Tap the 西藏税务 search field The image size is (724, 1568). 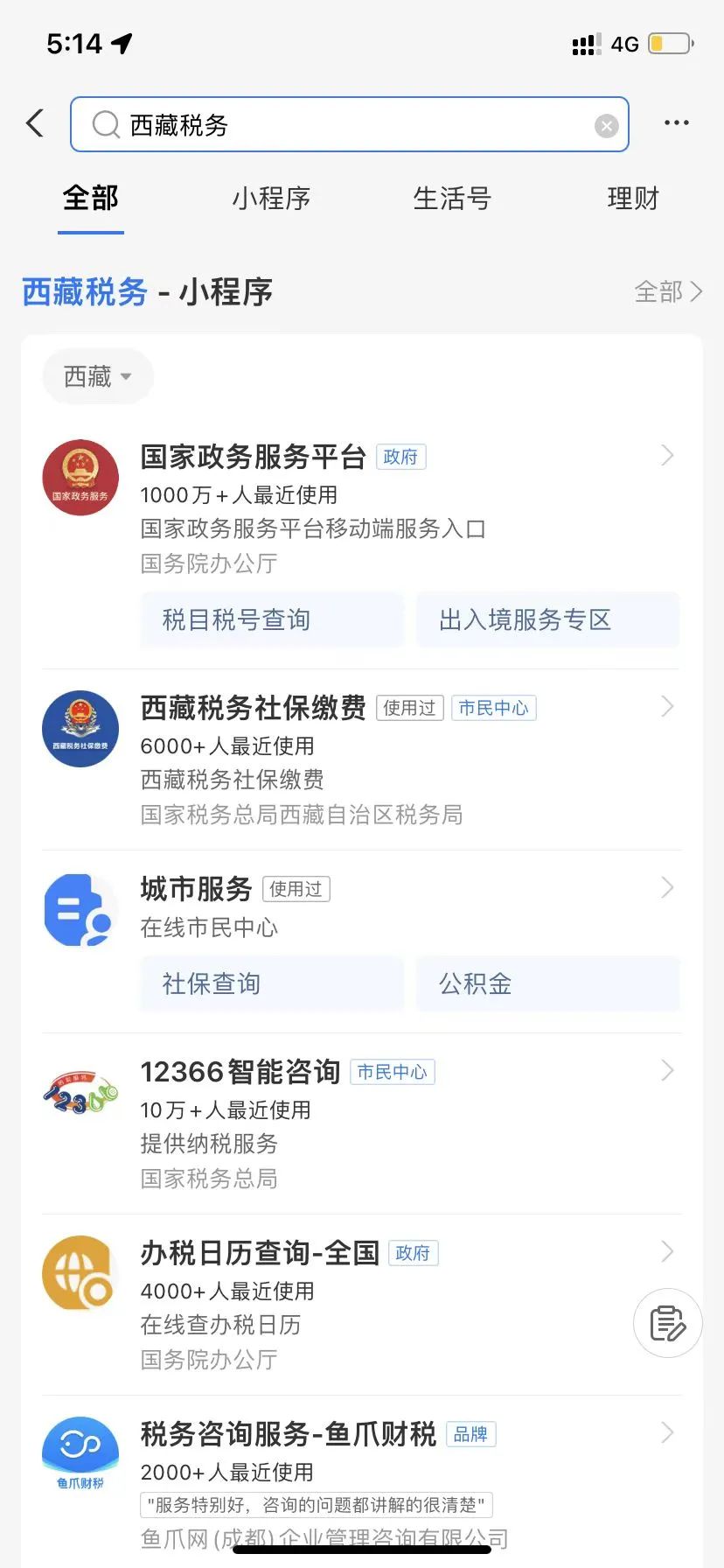click(350, 124)
